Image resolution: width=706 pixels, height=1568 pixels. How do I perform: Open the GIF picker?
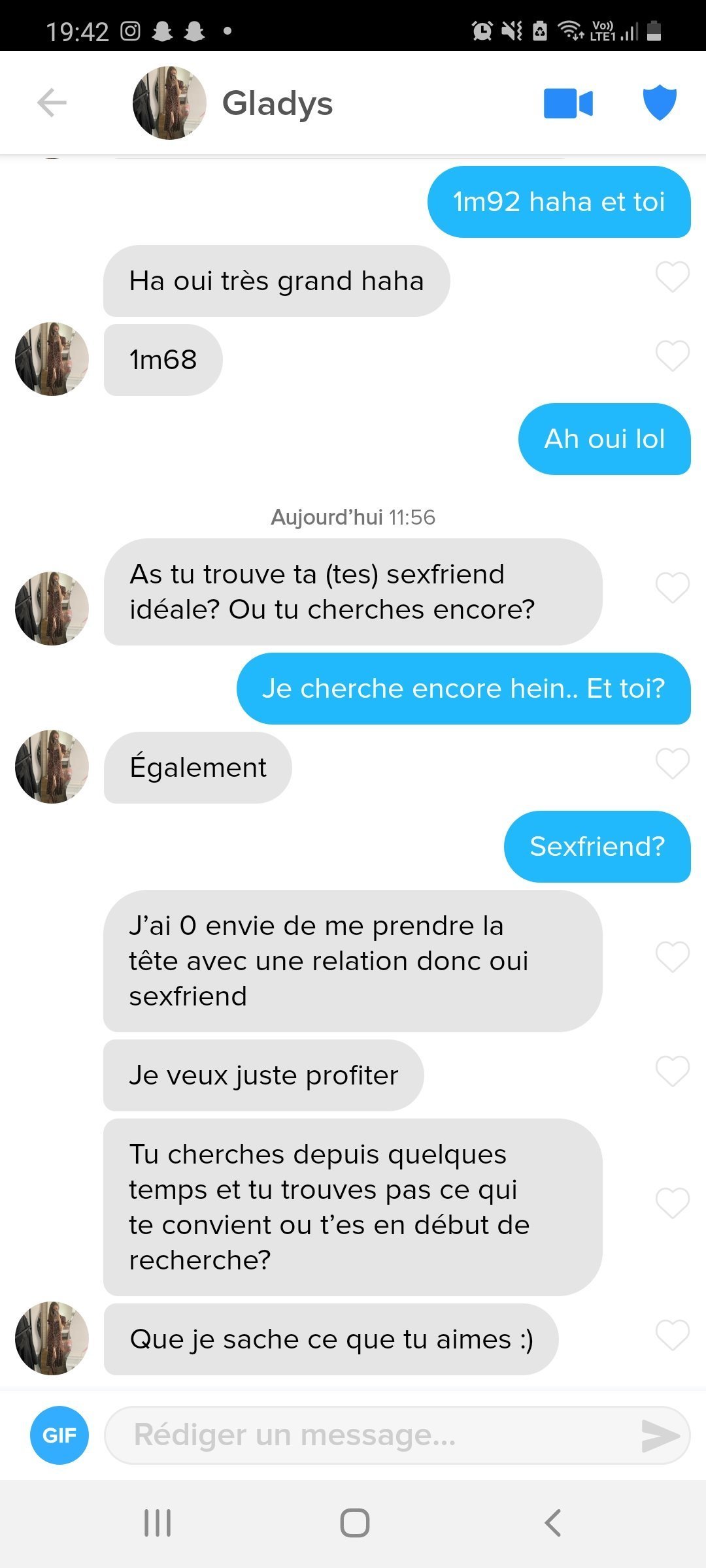click(59, 1435)
